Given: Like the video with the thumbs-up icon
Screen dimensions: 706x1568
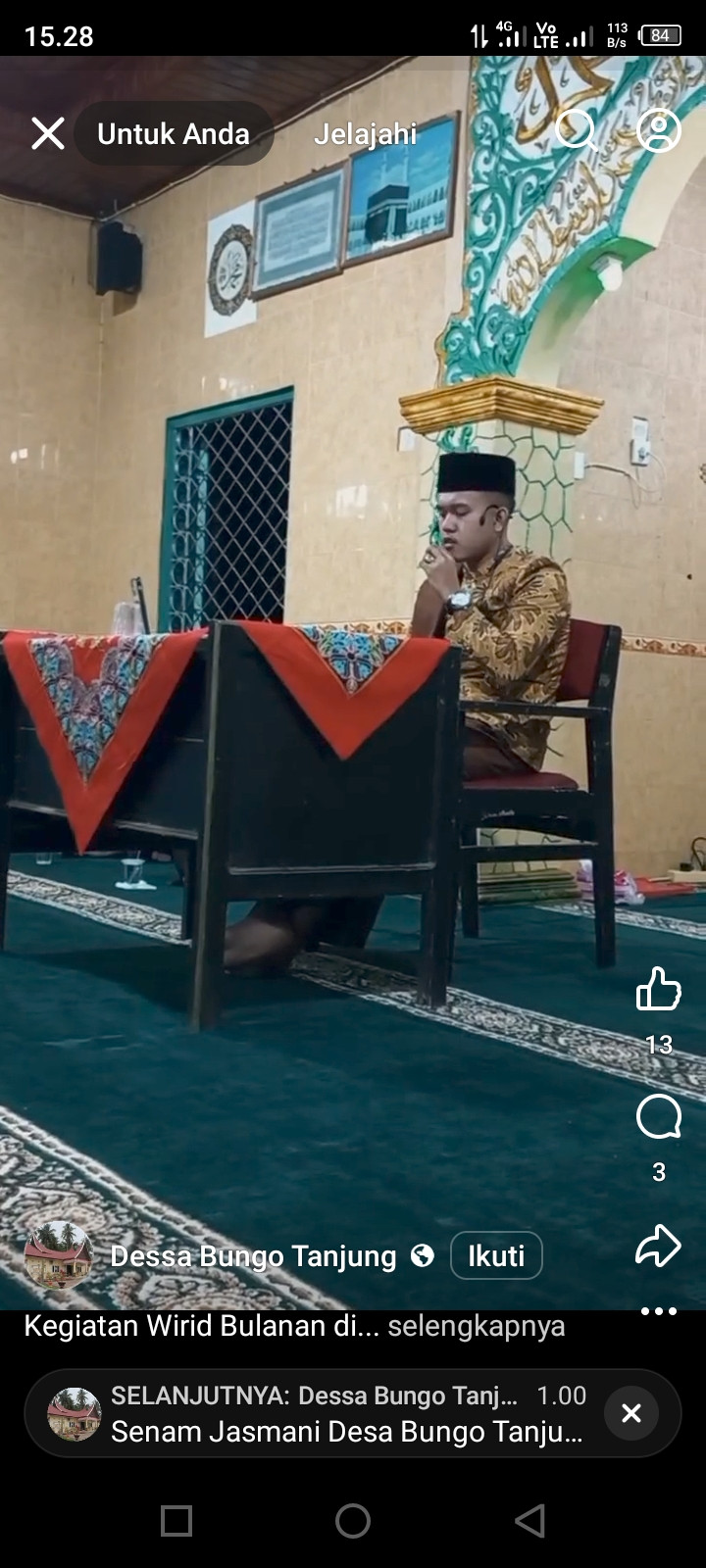Looking at the screenshot, I should tap(657, 990).
